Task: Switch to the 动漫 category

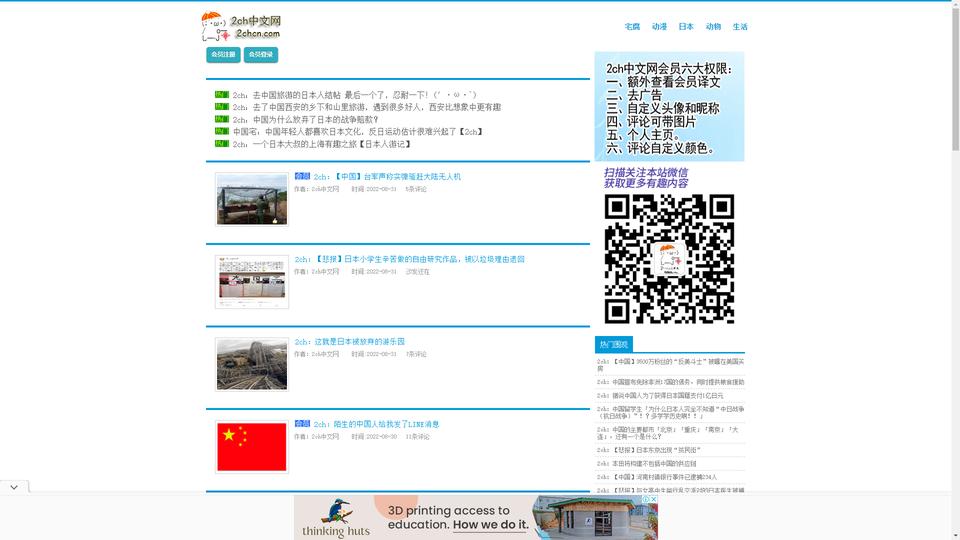Action: point(659,27)
